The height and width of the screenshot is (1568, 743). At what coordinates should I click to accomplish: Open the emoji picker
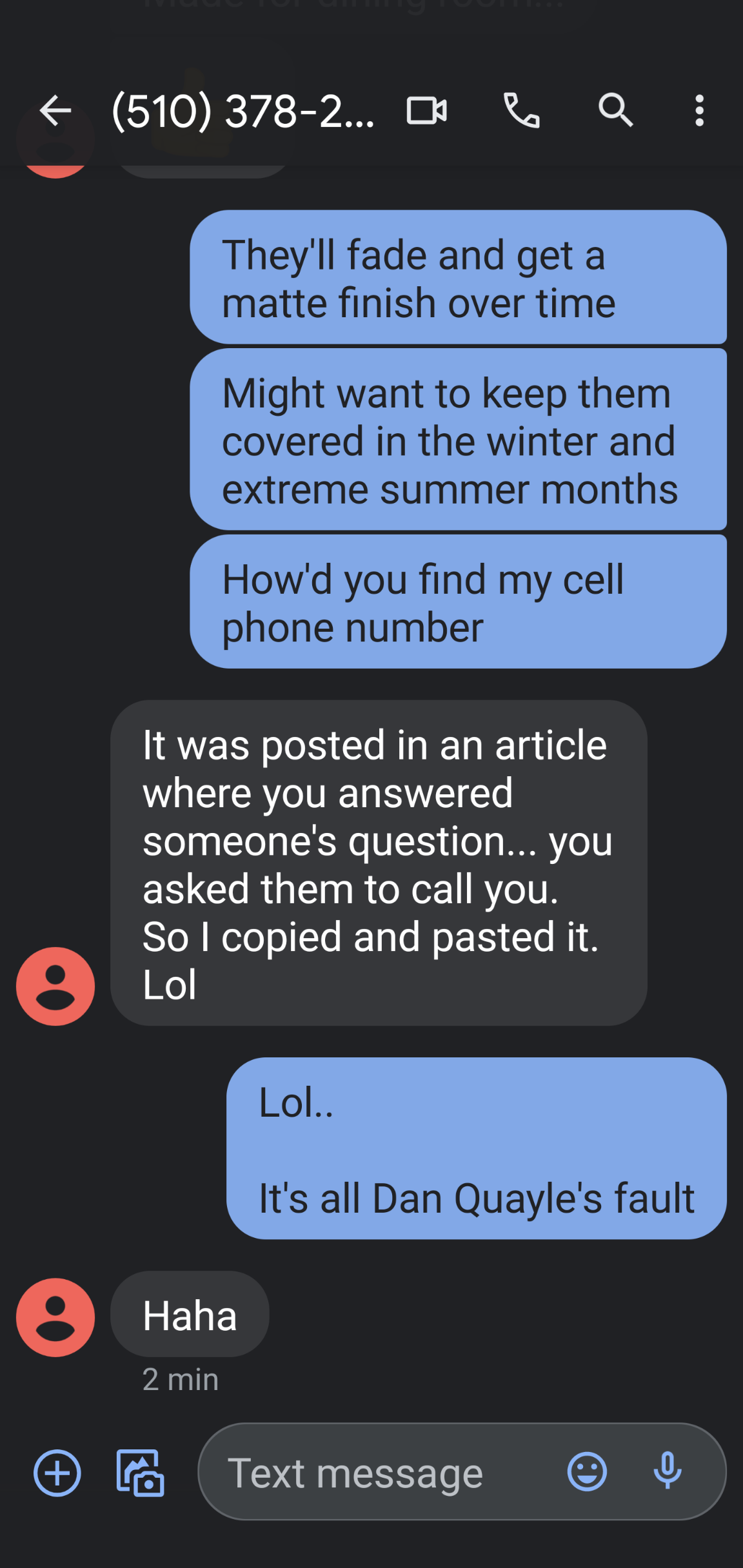587,1473
